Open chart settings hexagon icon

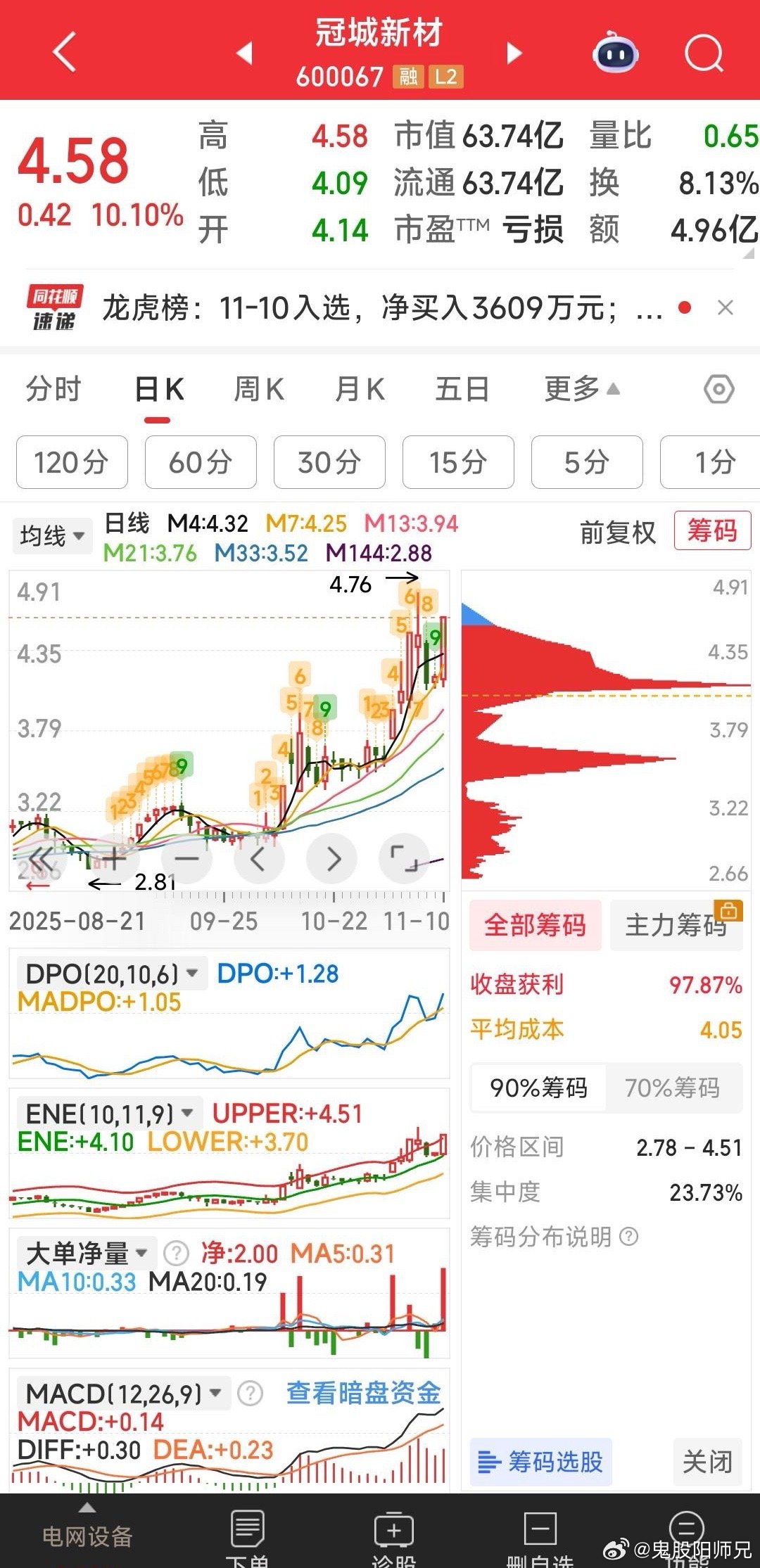718,389
